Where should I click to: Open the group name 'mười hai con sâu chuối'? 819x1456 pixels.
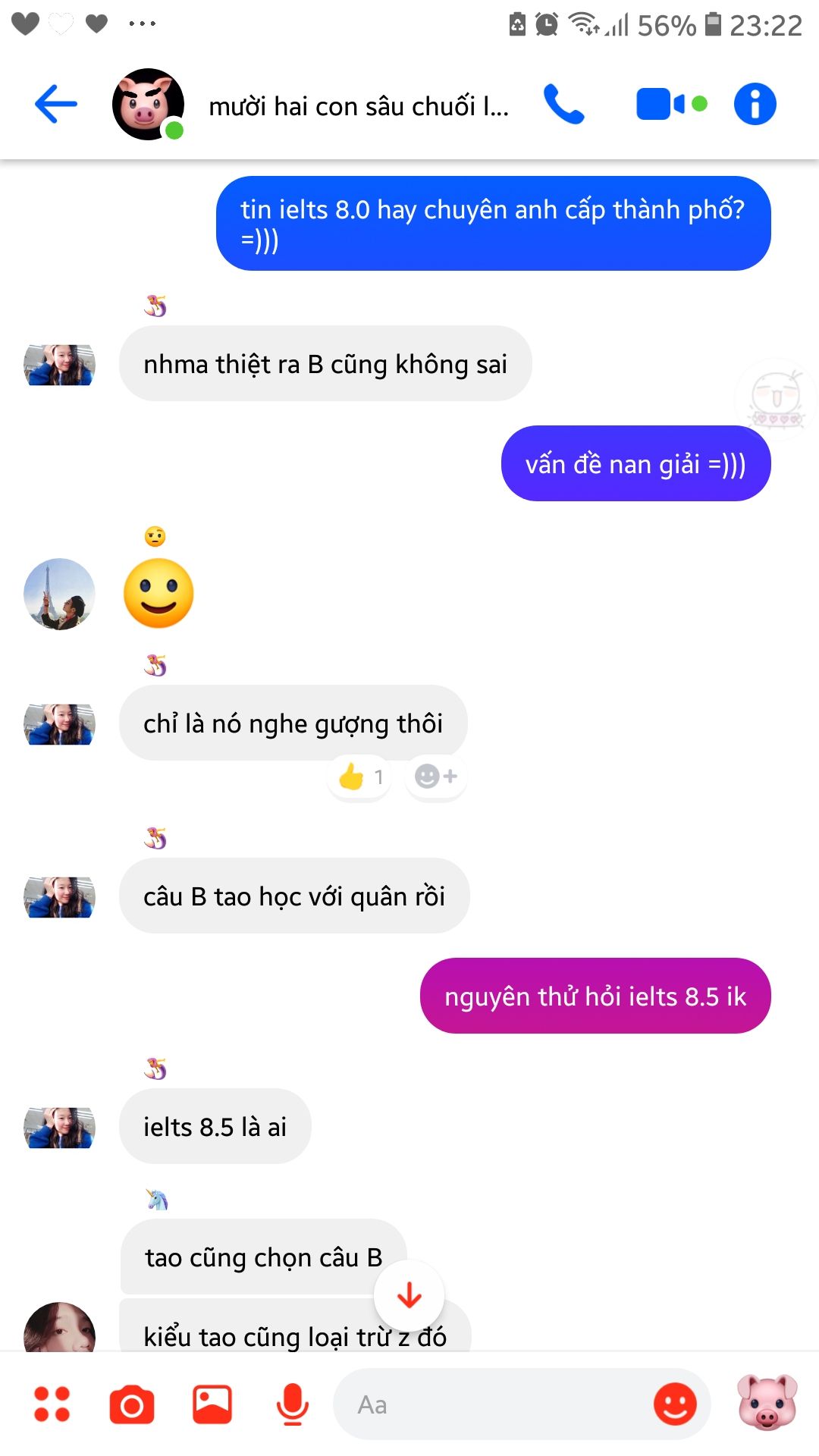coord(358,106)
